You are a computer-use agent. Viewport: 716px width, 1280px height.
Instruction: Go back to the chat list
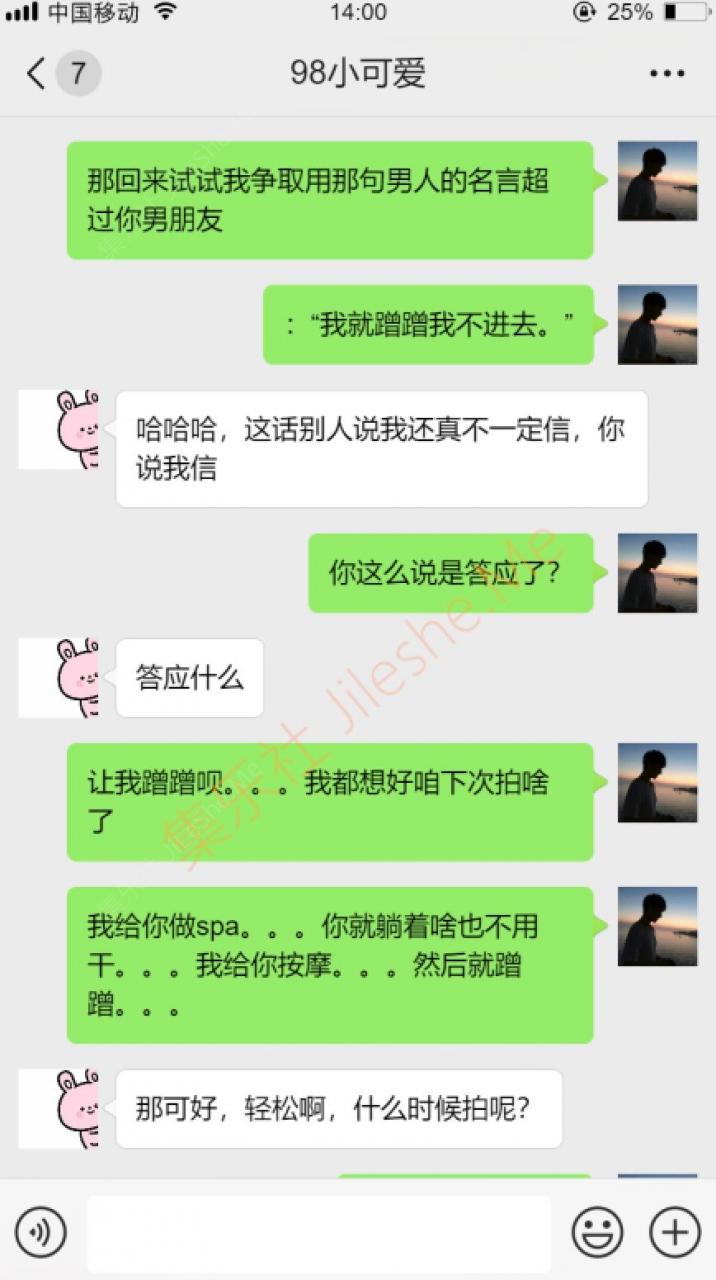[x=38, y=73]
